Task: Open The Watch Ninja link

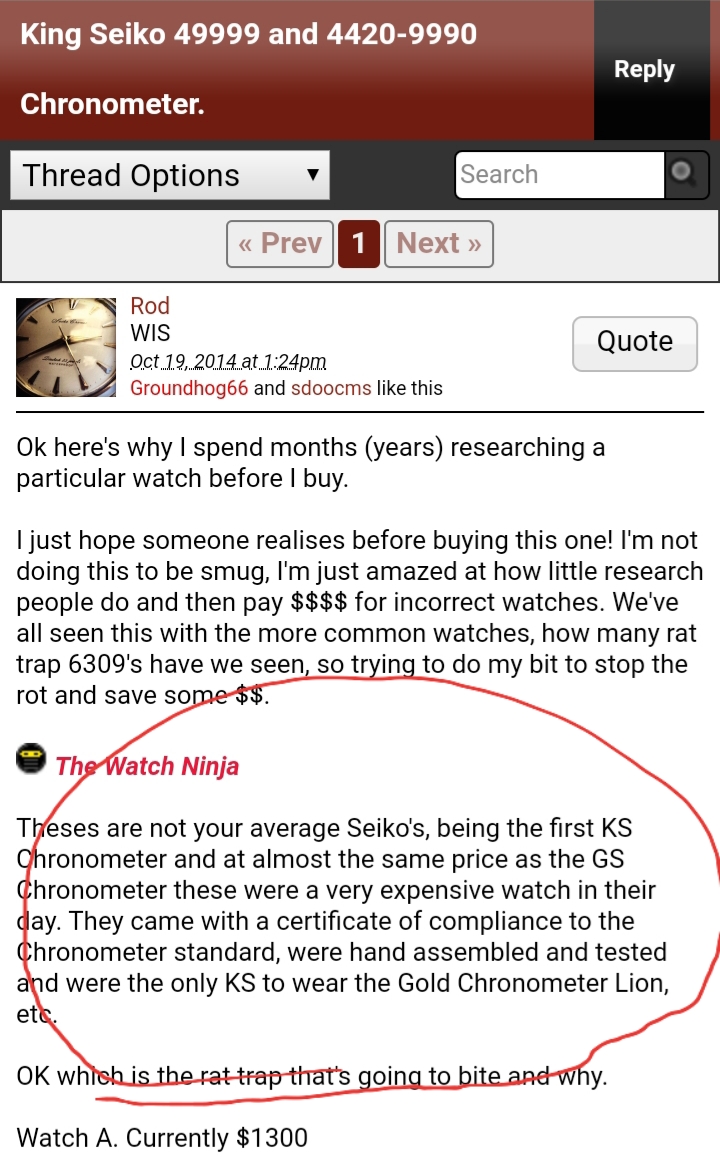Action: 147,766
